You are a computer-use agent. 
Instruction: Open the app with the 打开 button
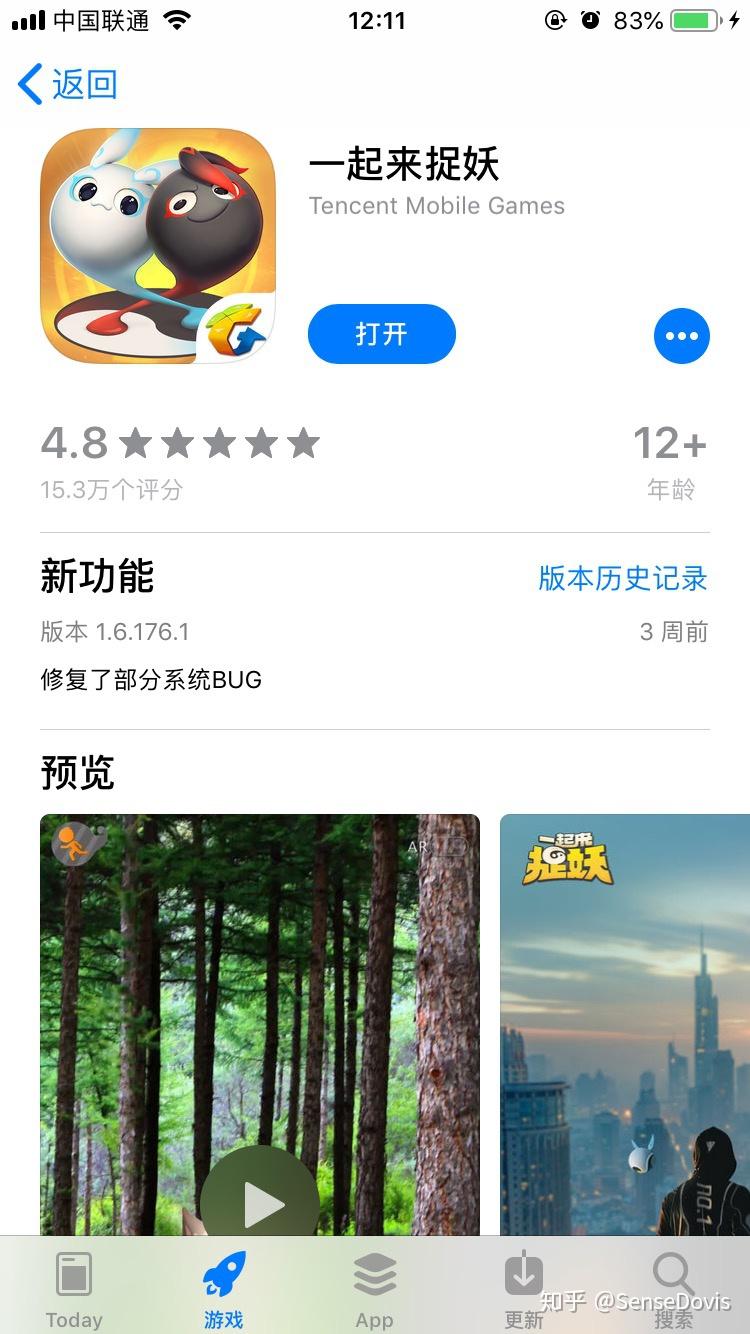(381, 334)
